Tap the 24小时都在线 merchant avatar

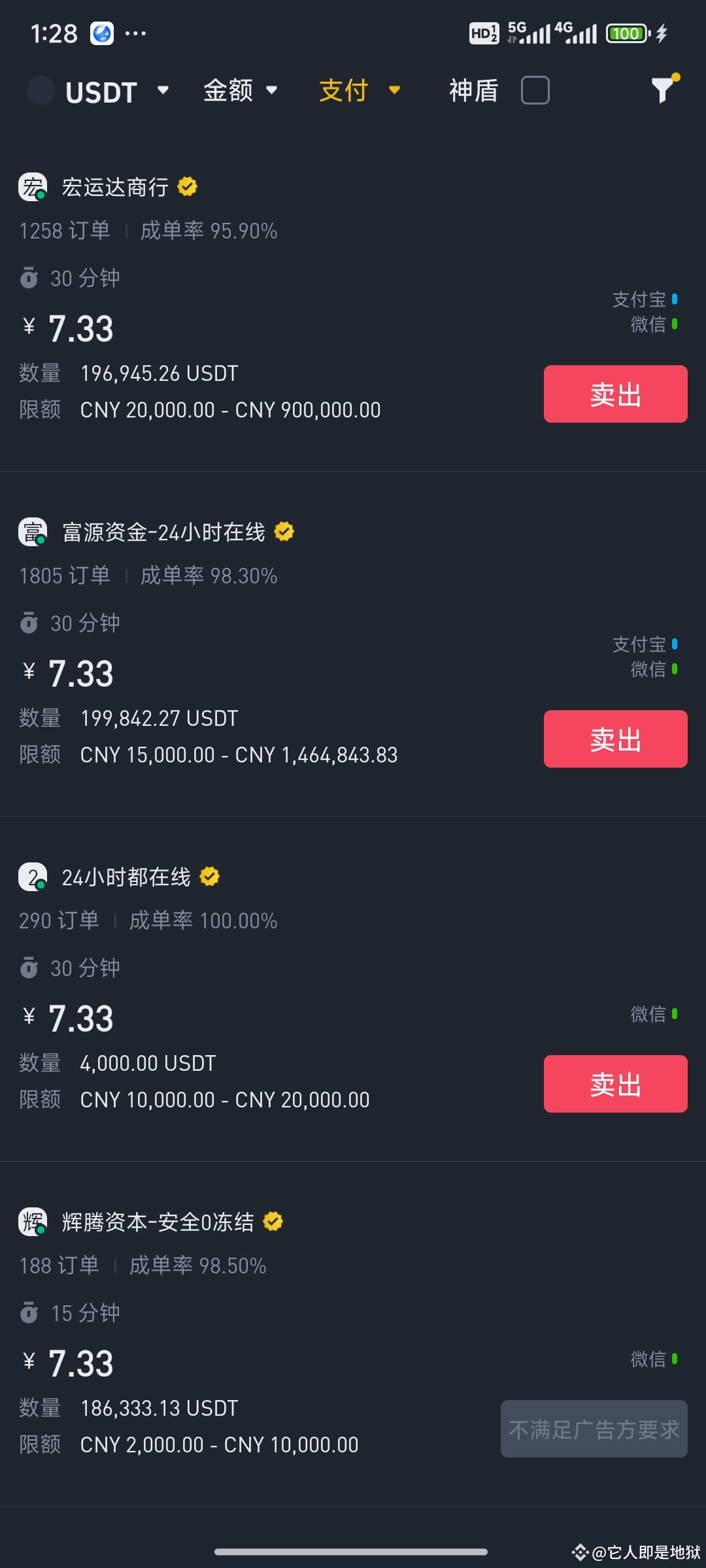point(32,876)
